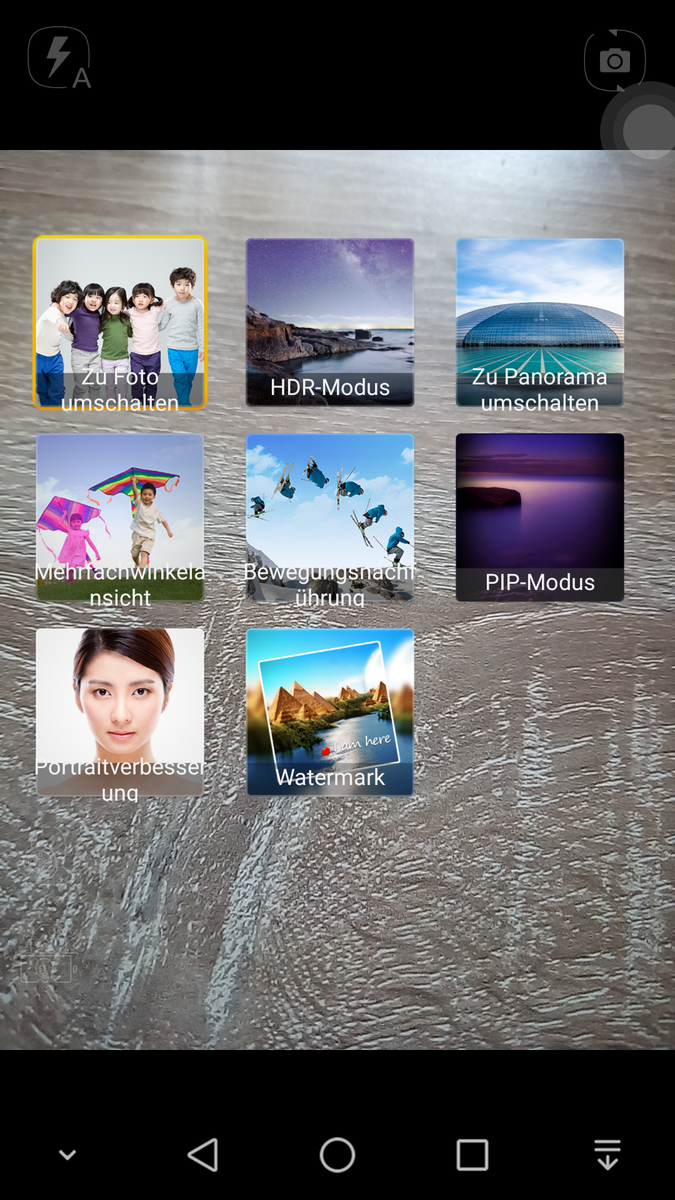Return to the home screen
675x1200 pixels.
click(x=337, y=1155)
